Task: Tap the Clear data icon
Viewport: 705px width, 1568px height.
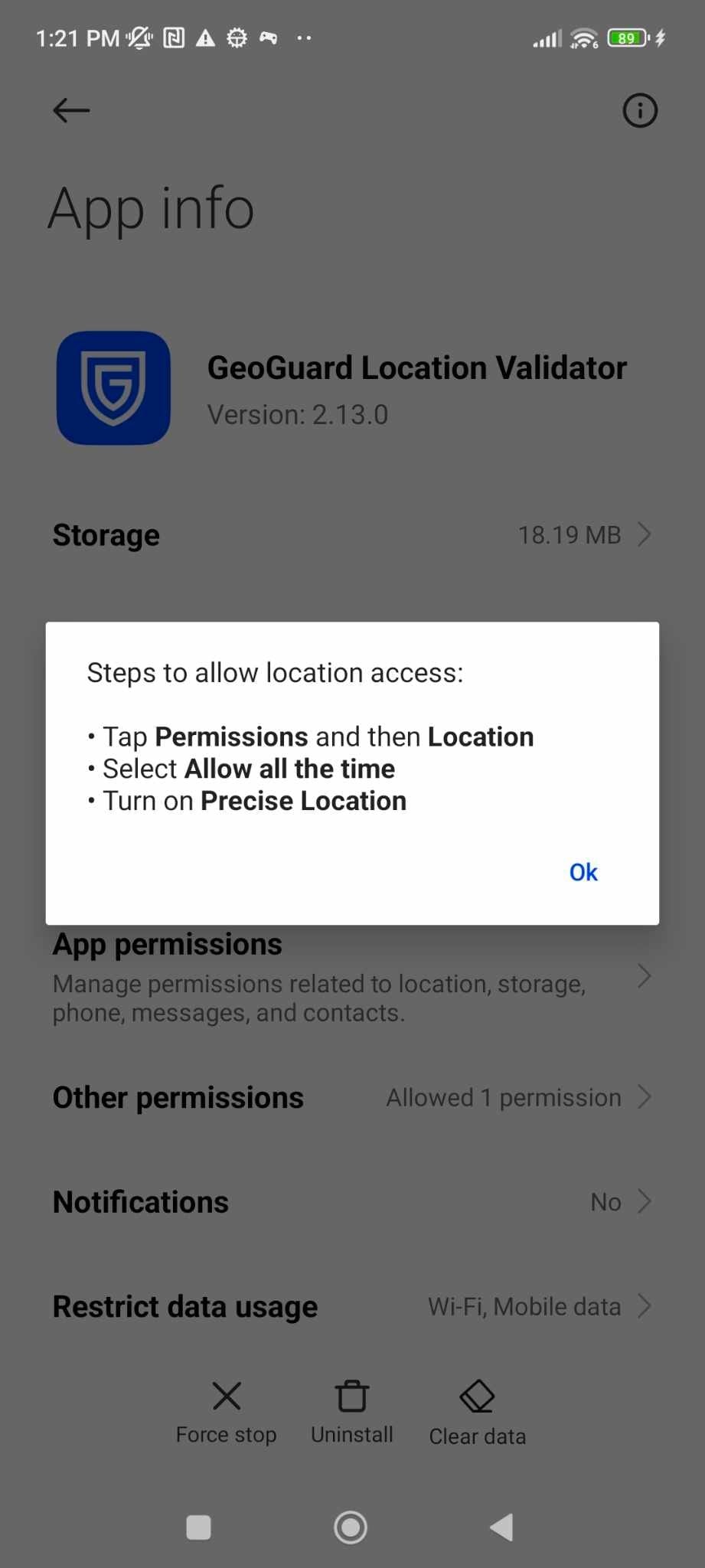Action: click(x=476, y=1395)
